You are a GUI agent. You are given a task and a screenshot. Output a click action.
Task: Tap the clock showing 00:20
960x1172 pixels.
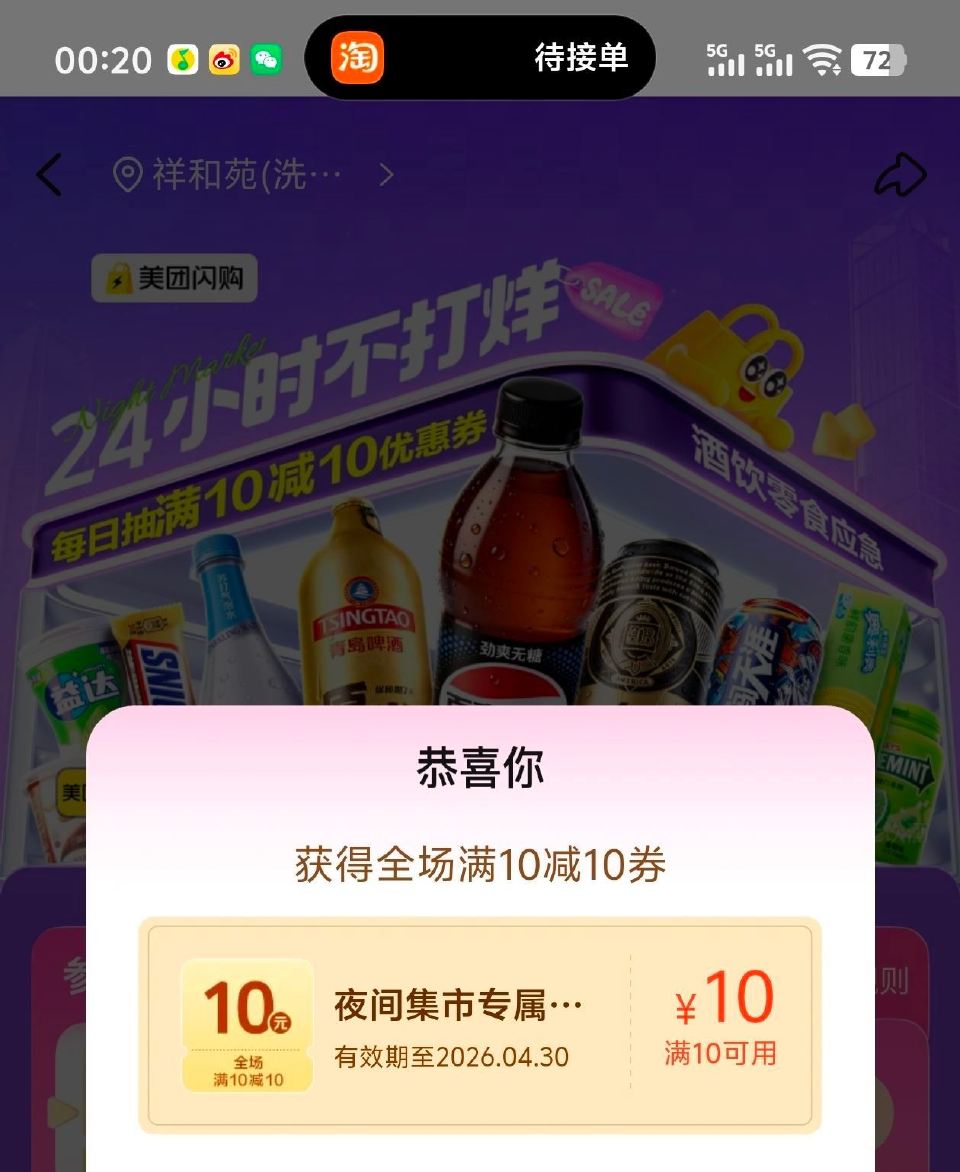[x=95, y=58]
